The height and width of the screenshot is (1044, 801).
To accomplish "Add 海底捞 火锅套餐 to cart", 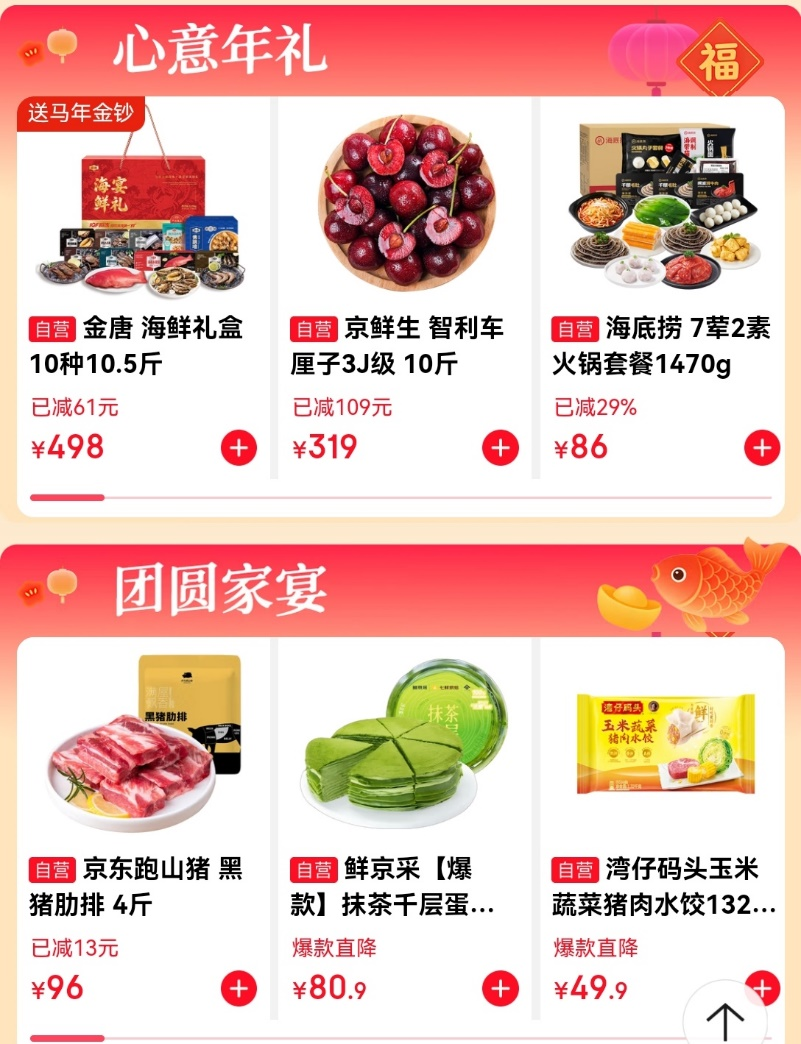I will [x=762, y=447].
